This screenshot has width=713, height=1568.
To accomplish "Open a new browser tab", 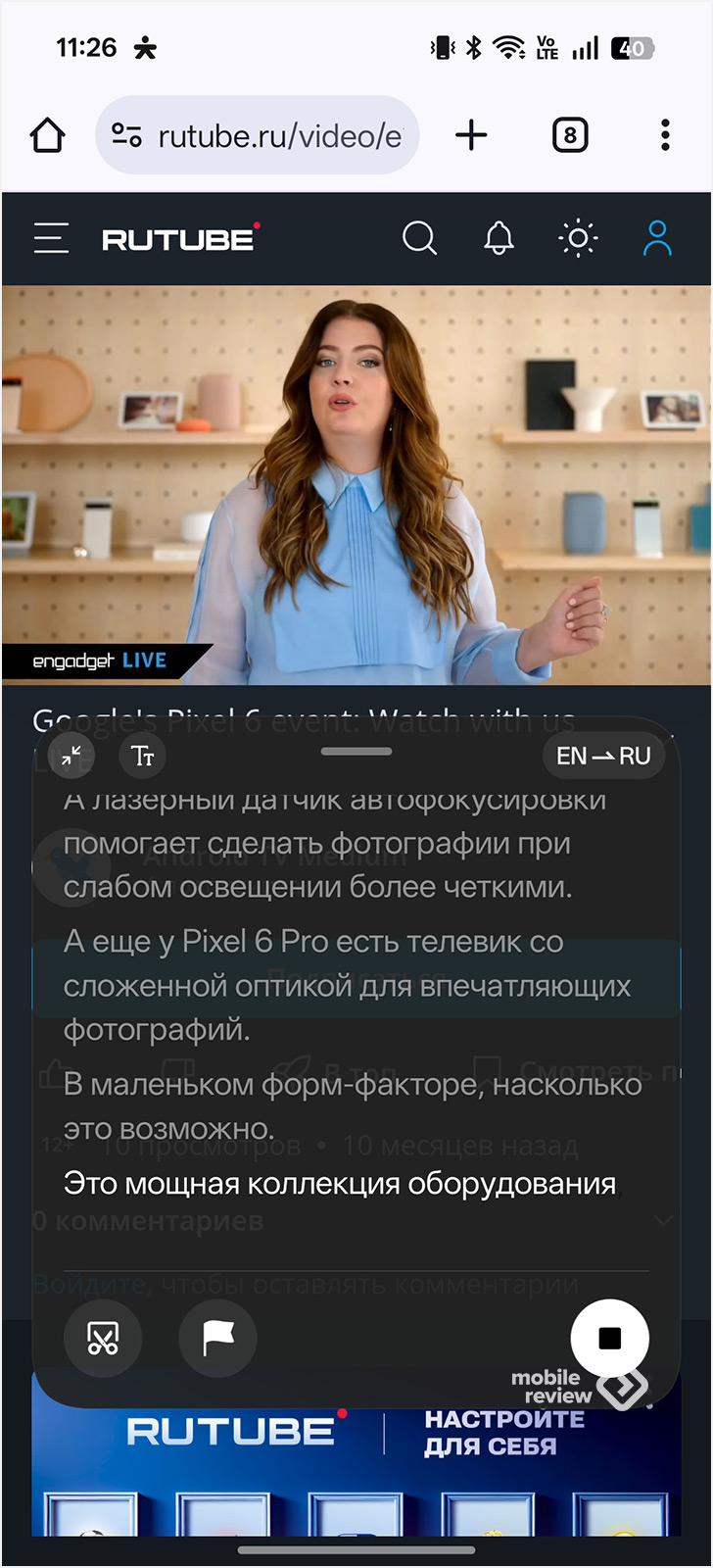I will click(x=471, y=135).
